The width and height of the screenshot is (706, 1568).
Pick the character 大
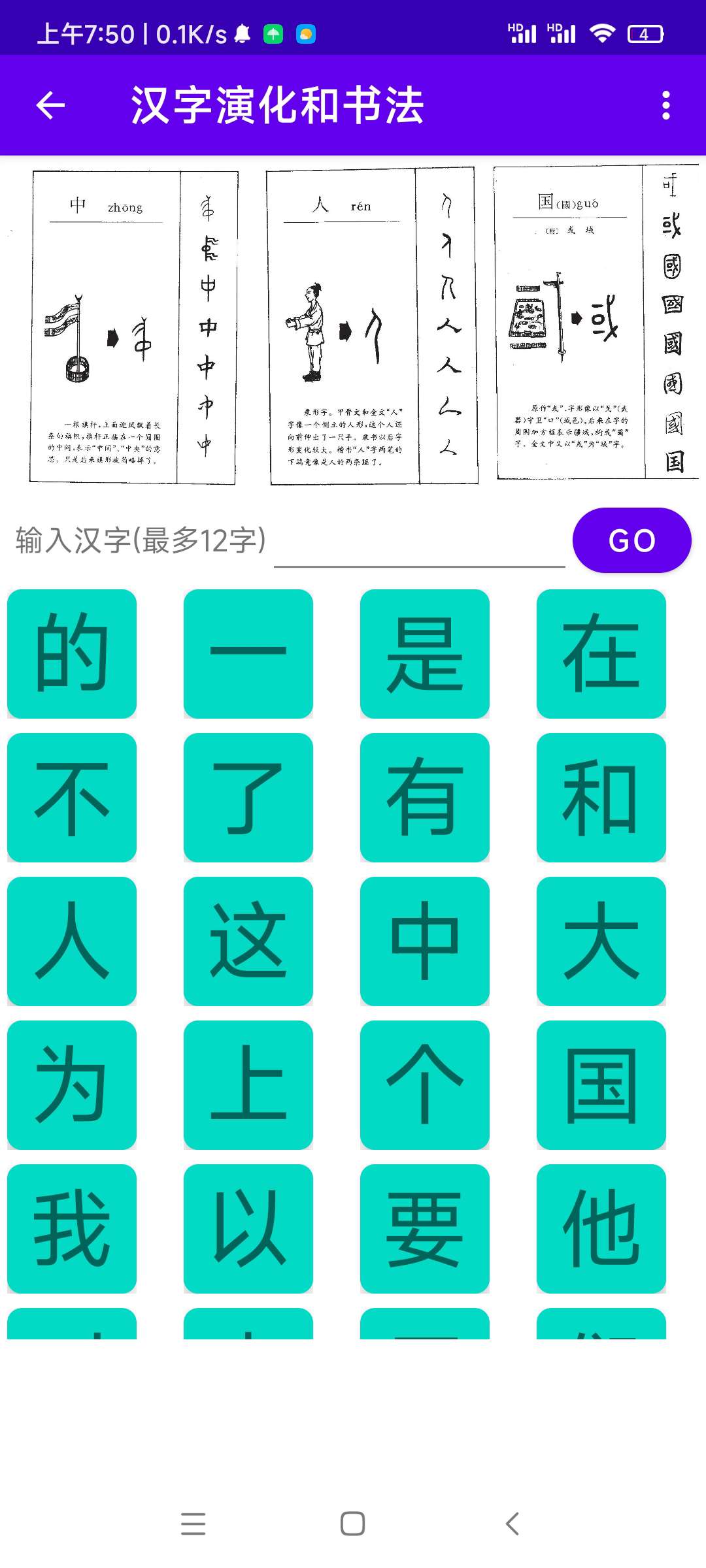click(601, 941)
